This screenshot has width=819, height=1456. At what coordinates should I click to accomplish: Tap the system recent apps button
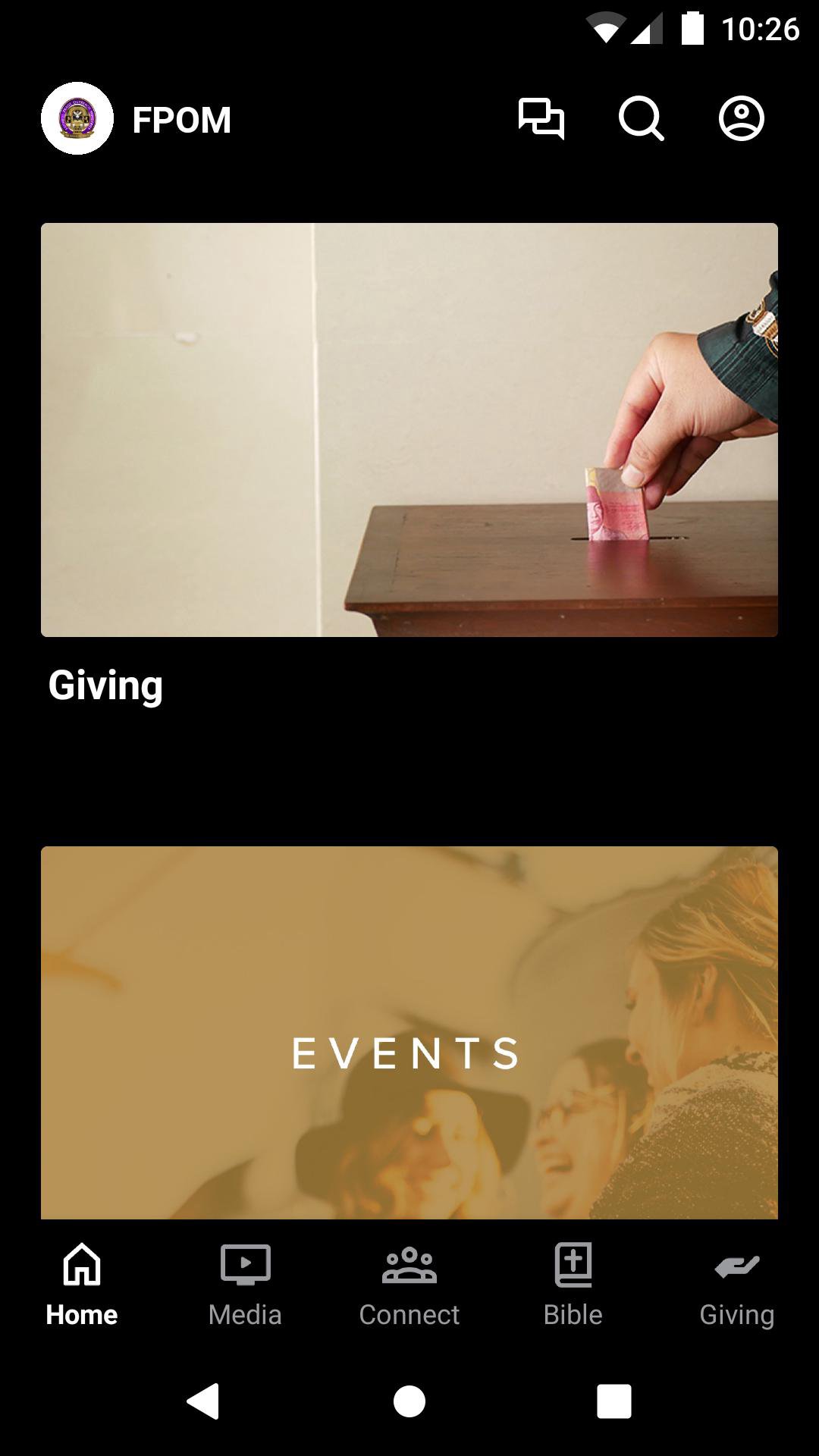pos(613,1401)
